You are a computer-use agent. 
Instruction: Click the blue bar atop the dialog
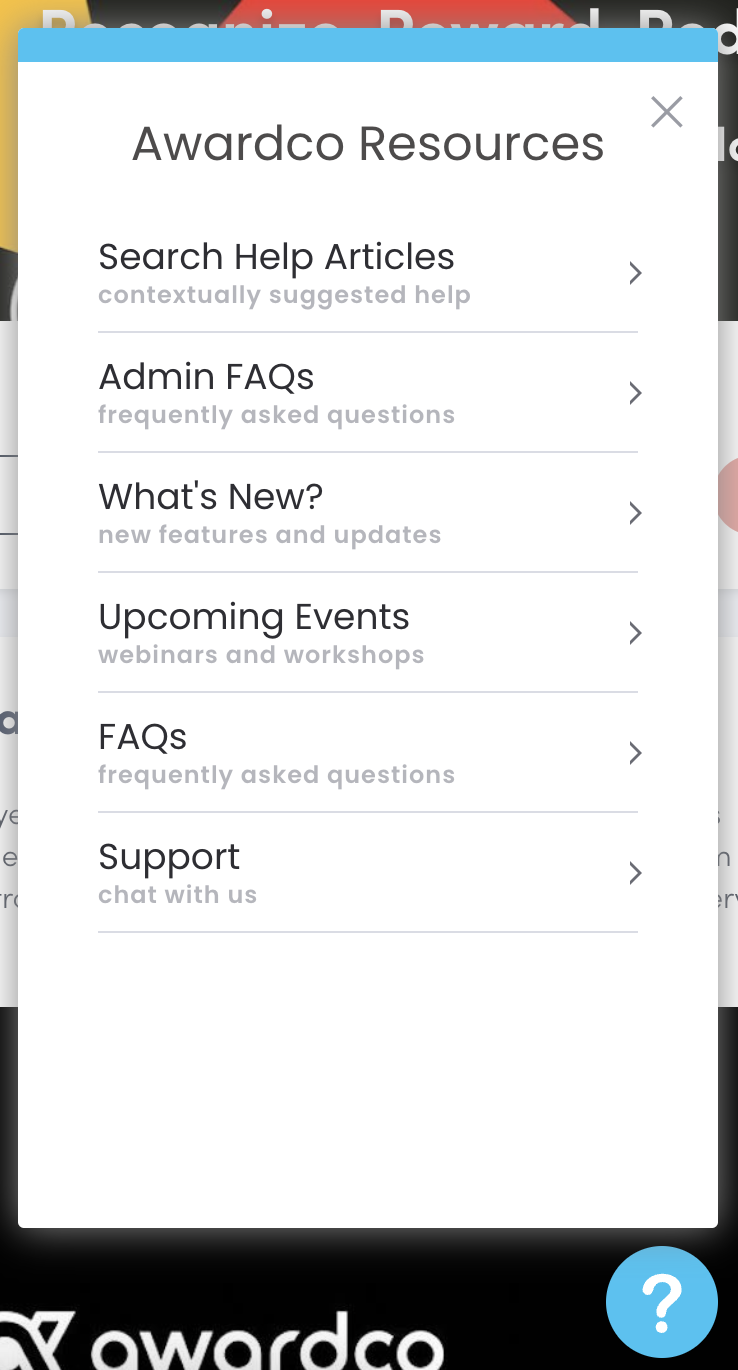pyautogui.click(x=368, y=44)
